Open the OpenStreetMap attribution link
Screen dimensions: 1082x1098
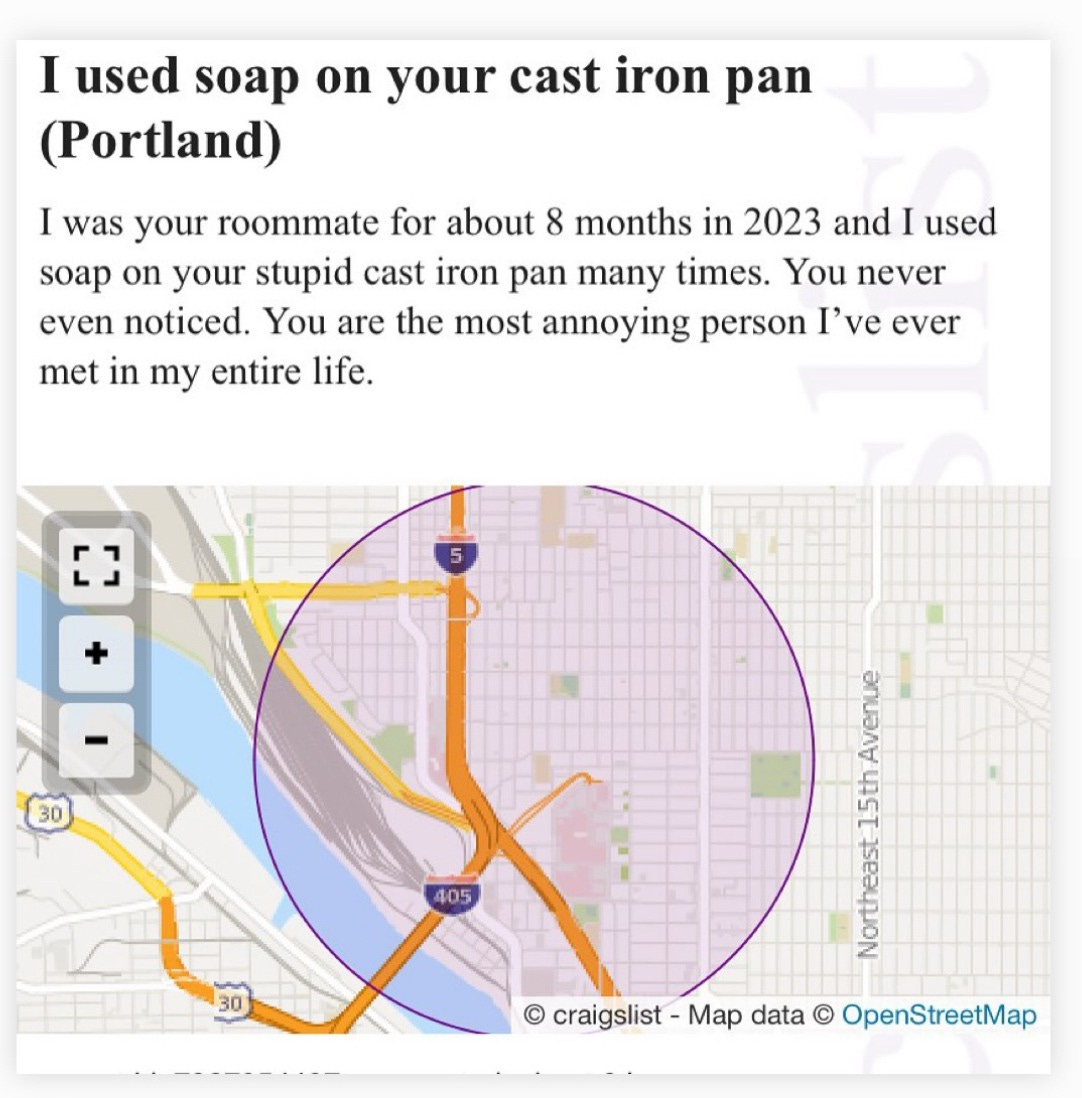(938, 1015)
